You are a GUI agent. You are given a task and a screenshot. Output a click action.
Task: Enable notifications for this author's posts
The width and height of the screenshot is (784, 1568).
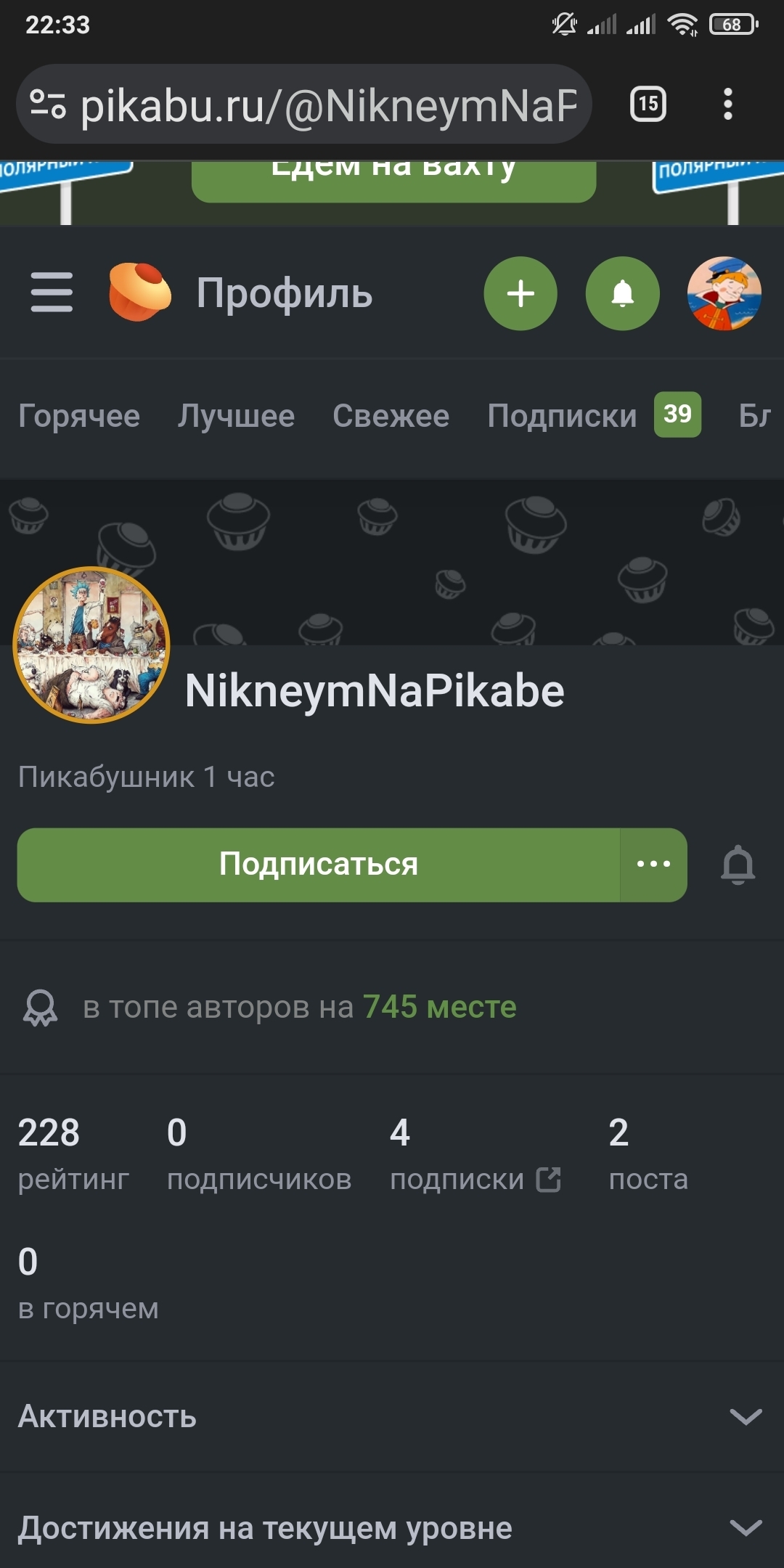738,865
